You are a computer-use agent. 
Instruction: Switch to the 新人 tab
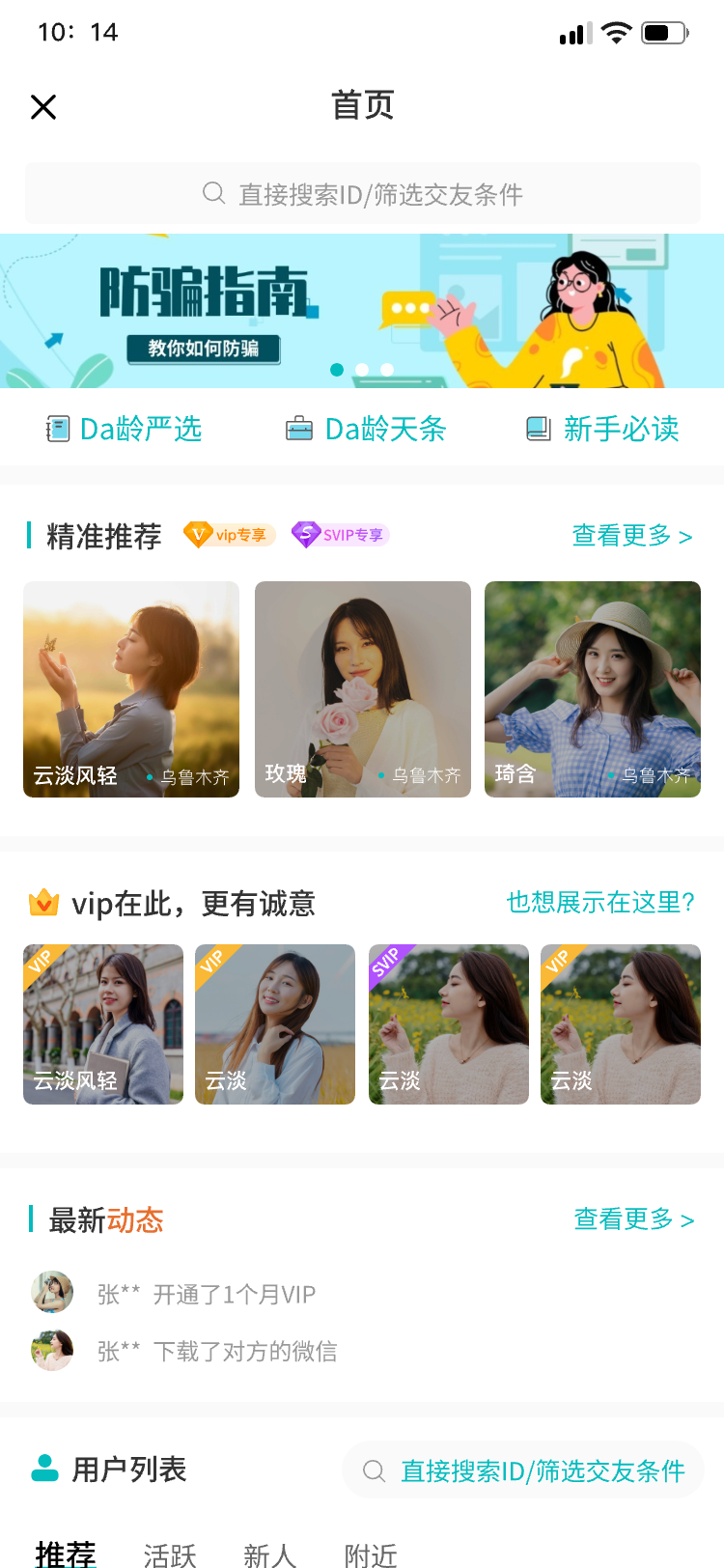tap(269, 1554)
